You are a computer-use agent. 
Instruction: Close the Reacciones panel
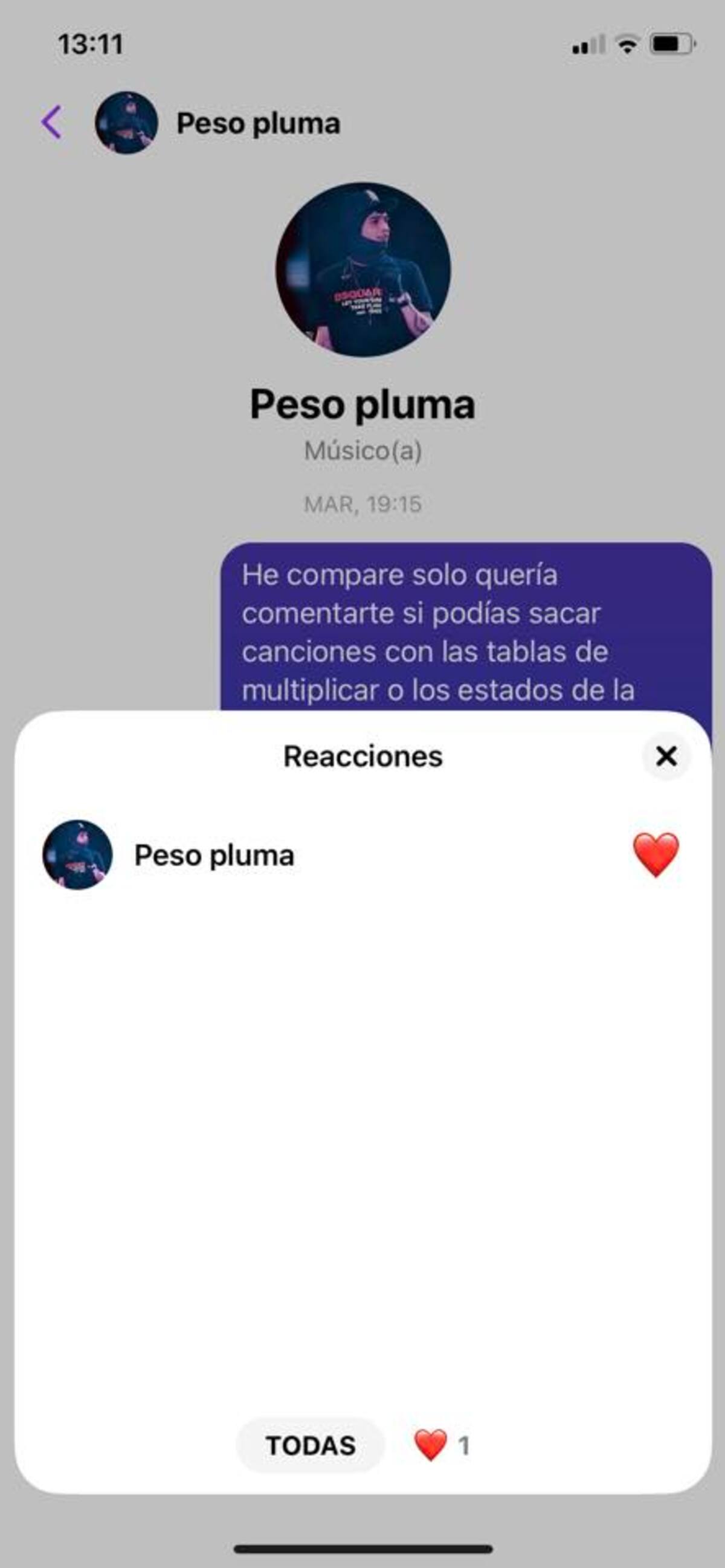[666, 756]
